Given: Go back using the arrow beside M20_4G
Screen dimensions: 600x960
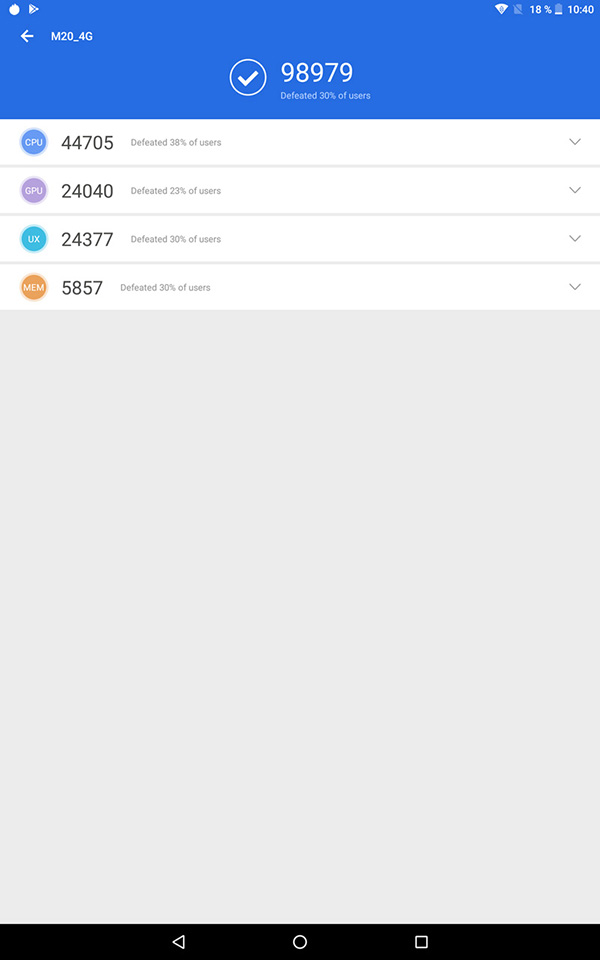Looking at the screenshot, I should (x=27, y=36).
